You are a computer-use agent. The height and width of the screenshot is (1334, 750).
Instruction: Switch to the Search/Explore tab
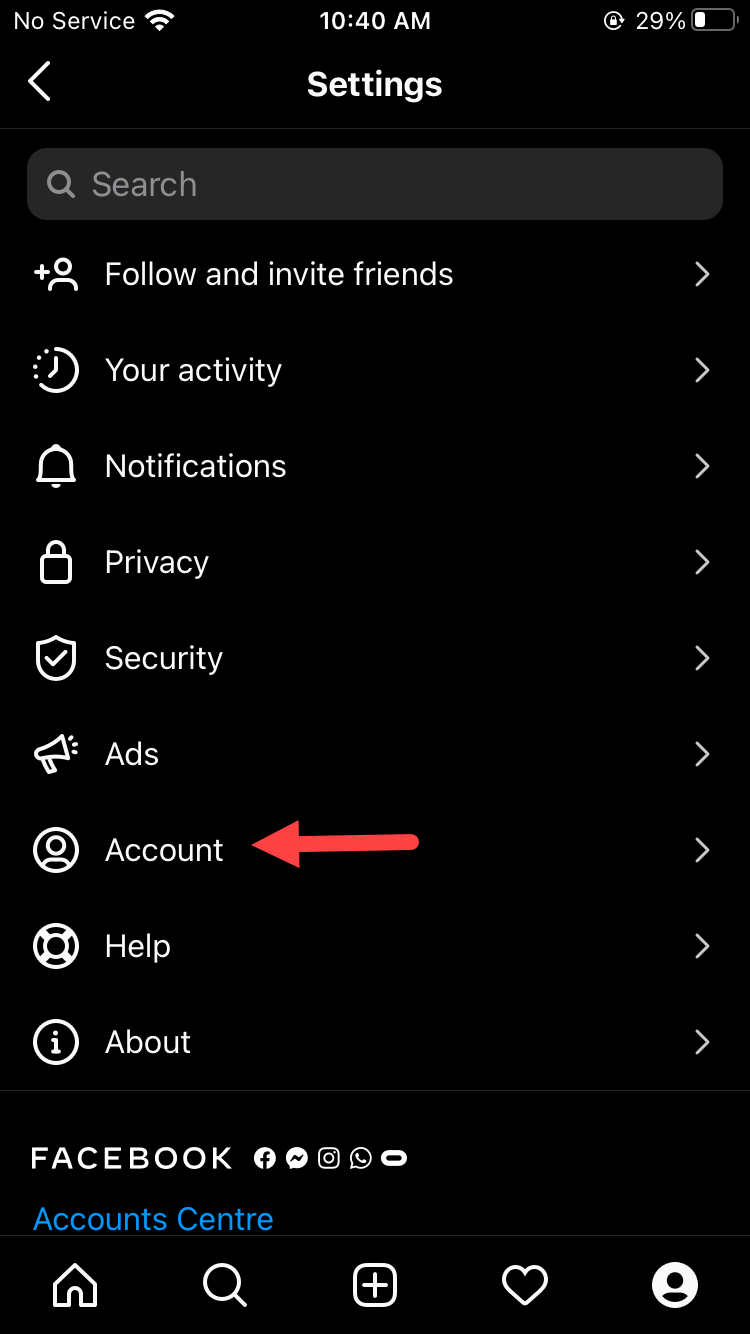pos(225,1285)
